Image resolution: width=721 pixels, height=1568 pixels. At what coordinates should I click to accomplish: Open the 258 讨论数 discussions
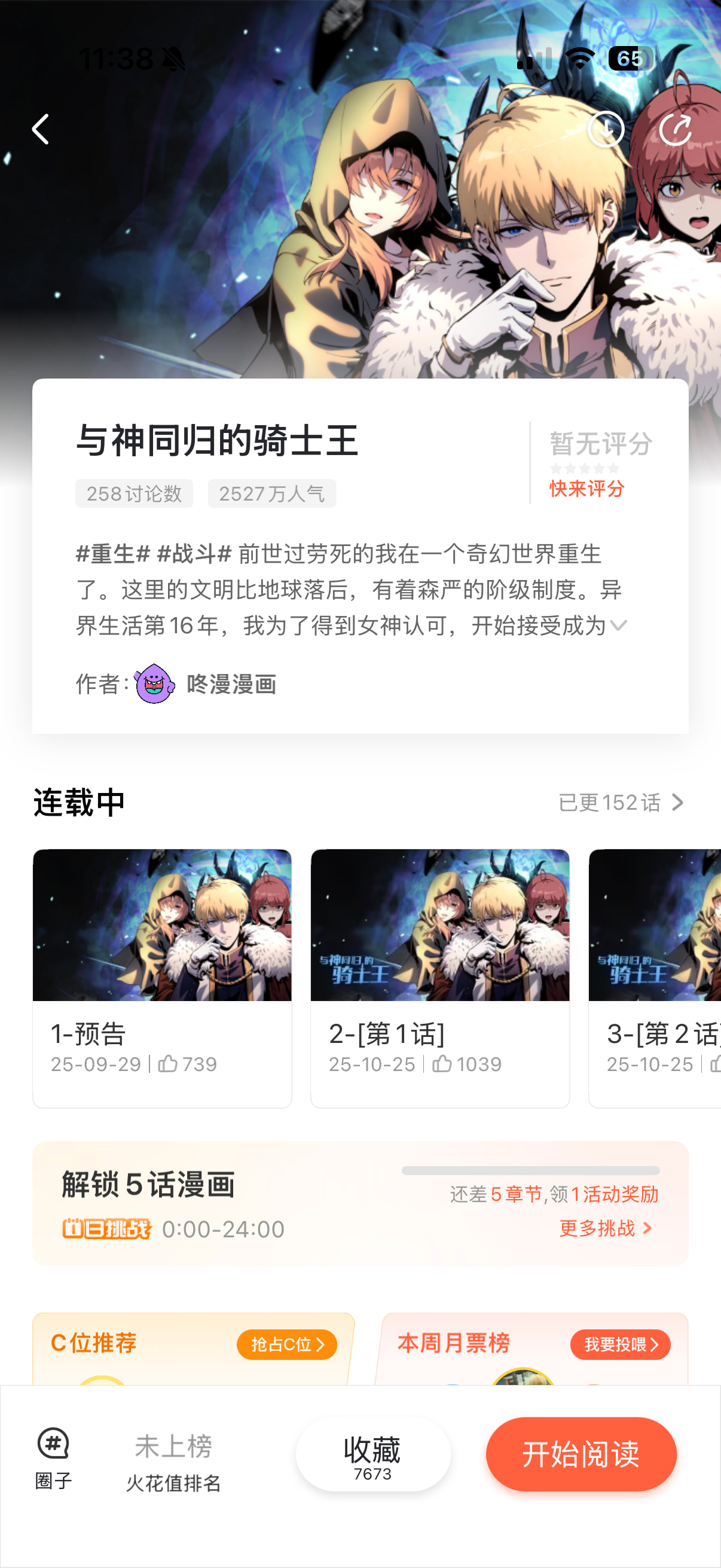134,493
